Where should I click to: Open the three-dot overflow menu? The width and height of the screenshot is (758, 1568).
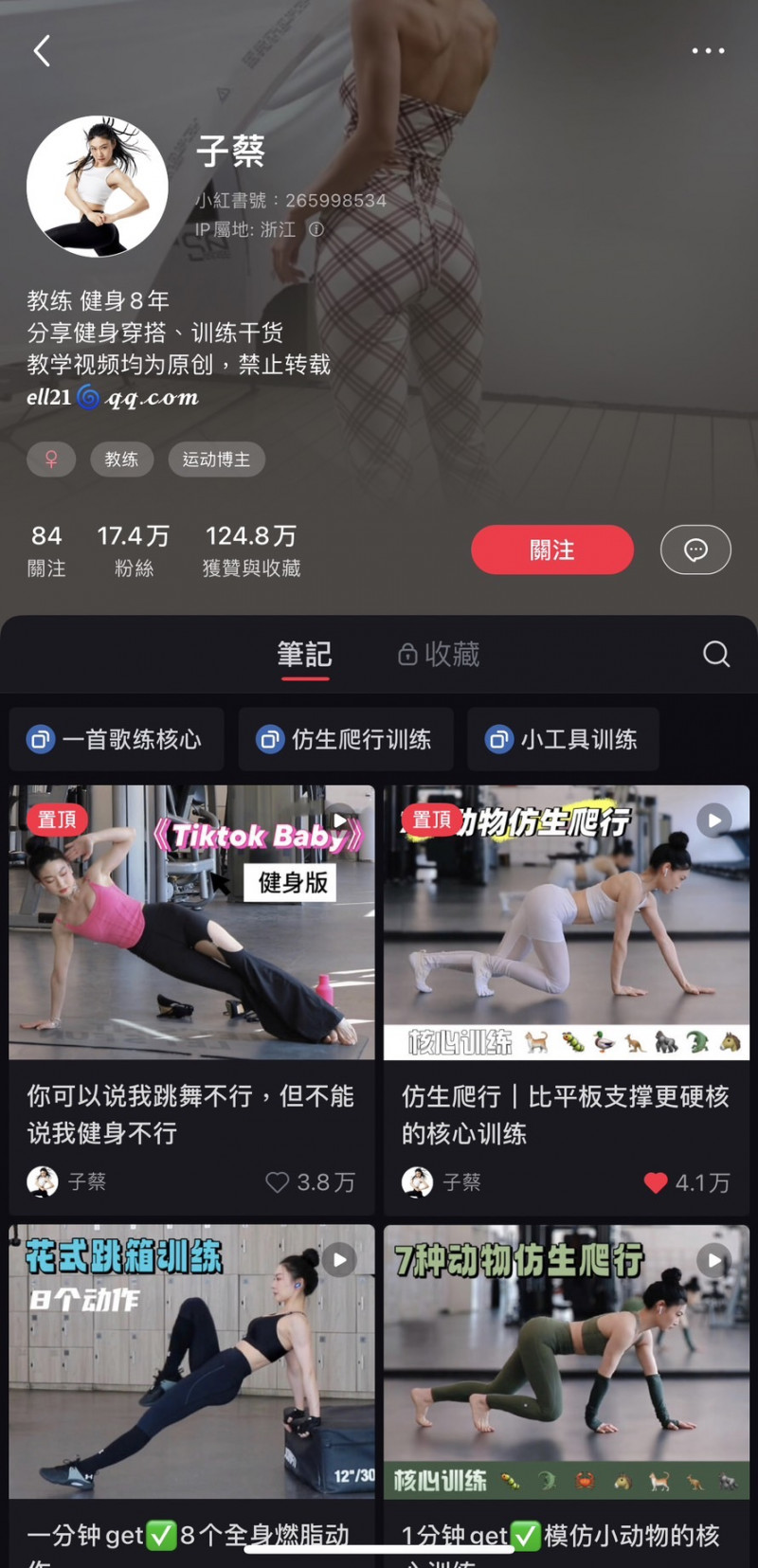pyautogui.click(x=708, y=51)
